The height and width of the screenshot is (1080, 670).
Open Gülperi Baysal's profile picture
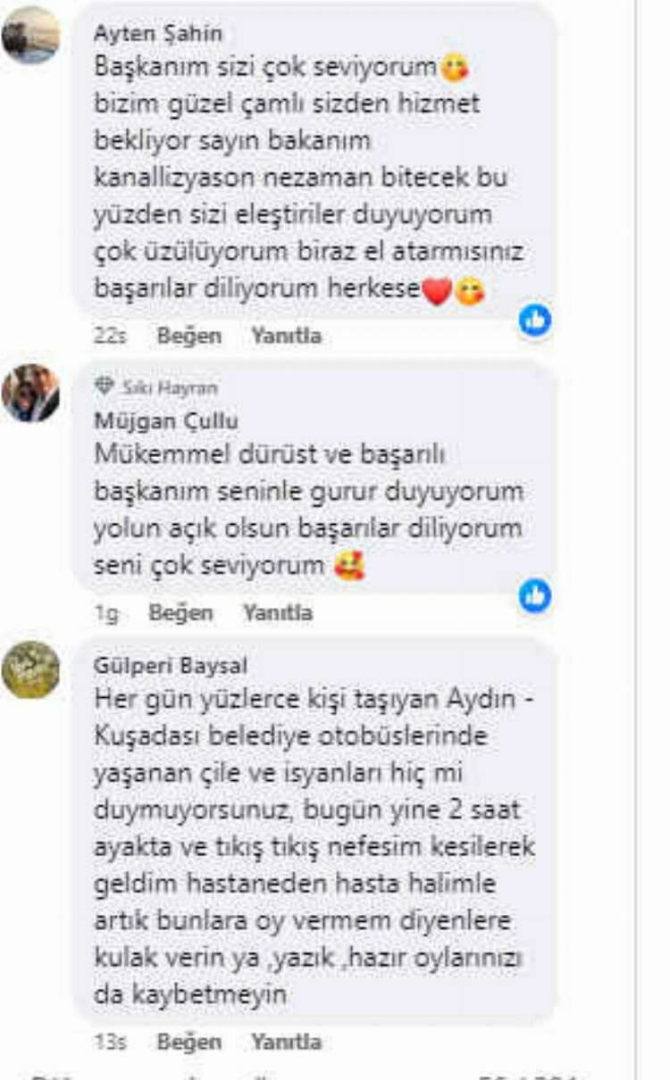(x=30, y=669)
